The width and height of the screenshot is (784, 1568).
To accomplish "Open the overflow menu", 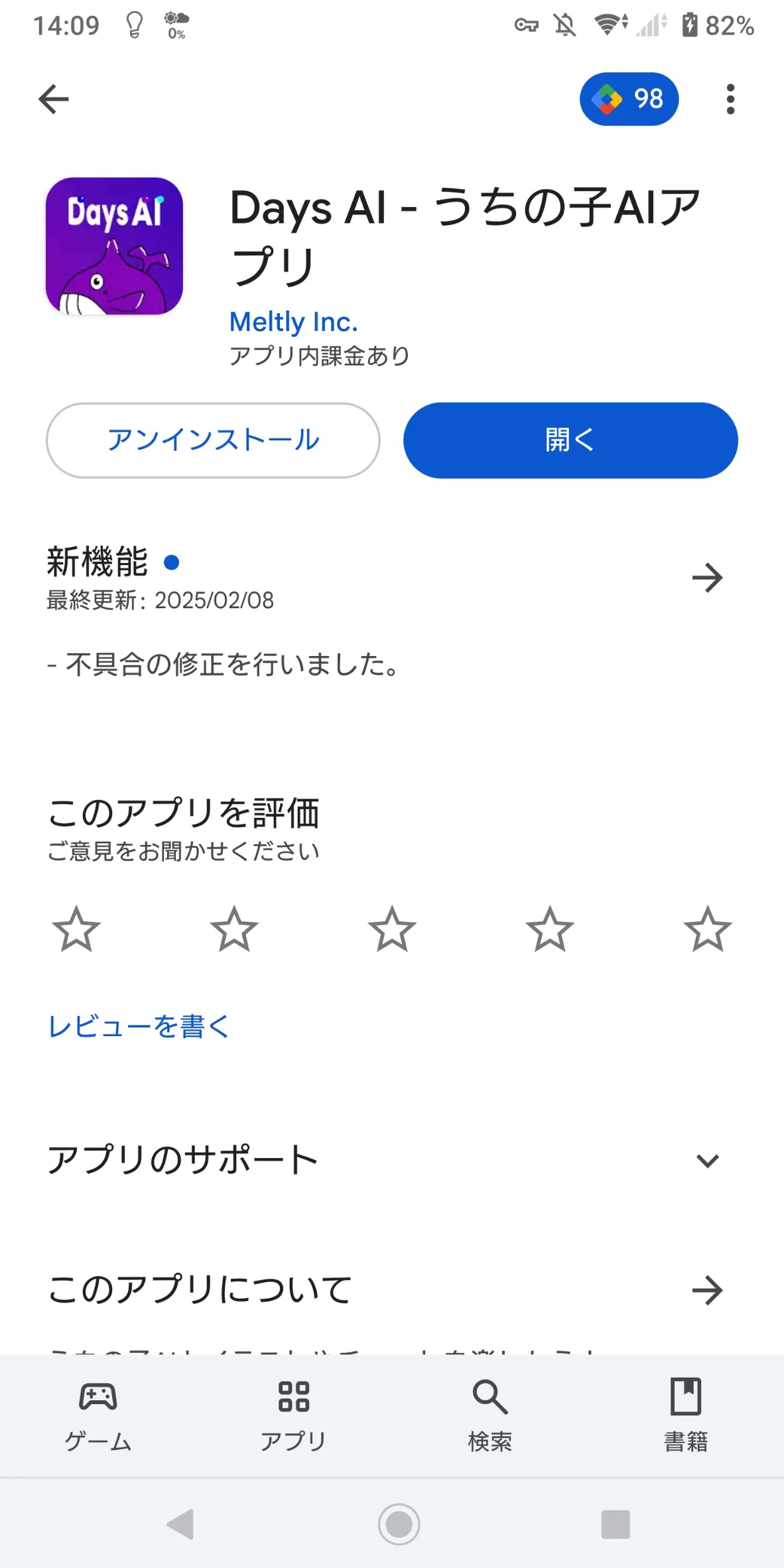I will pyautogui.click(x=730, y=99).
